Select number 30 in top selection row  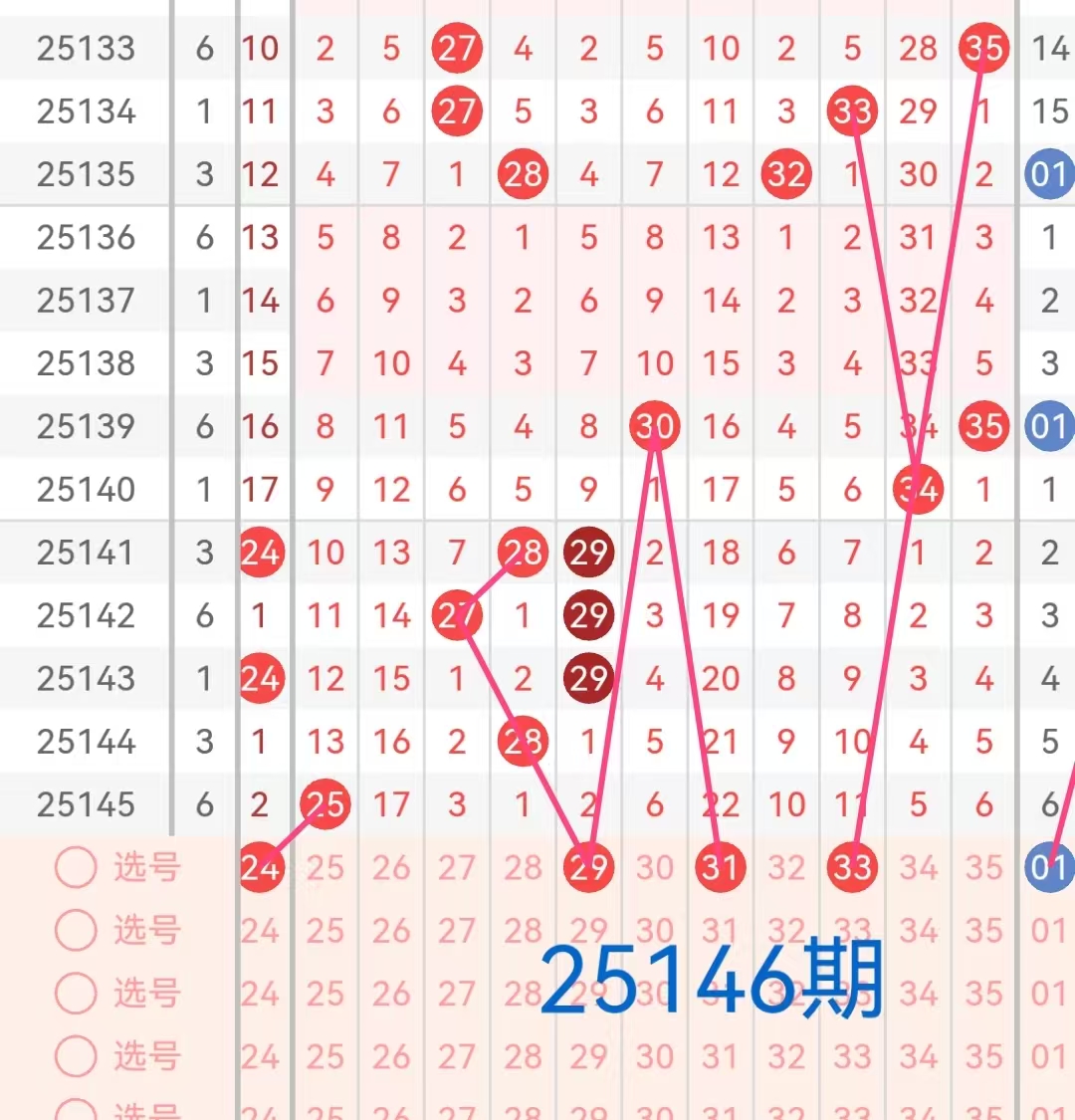click(x=654, y=868)
